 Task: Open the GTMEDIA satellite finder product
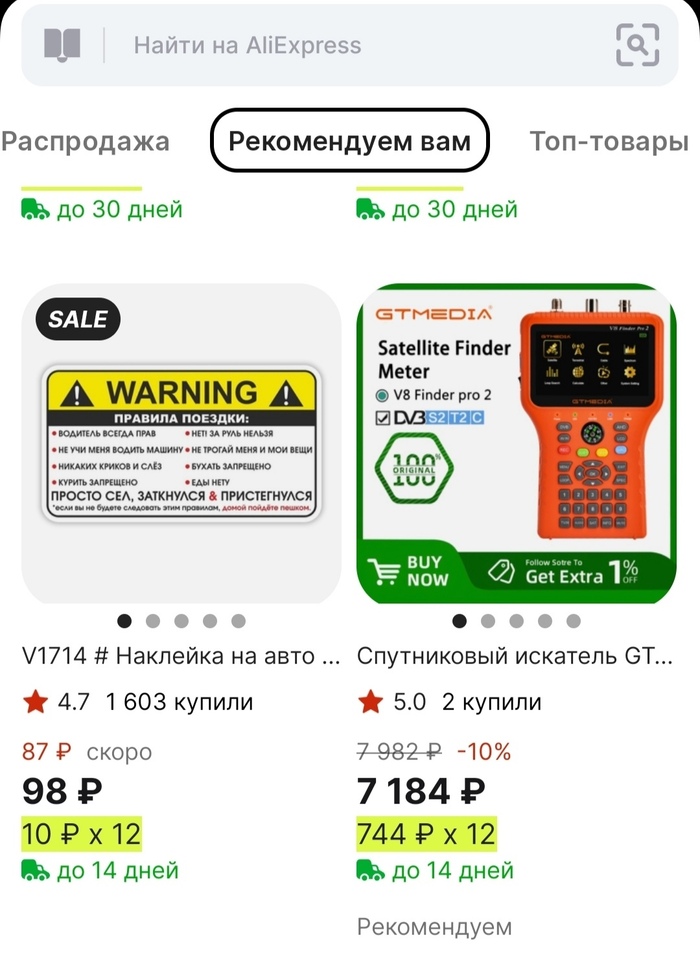click(516, 444)
